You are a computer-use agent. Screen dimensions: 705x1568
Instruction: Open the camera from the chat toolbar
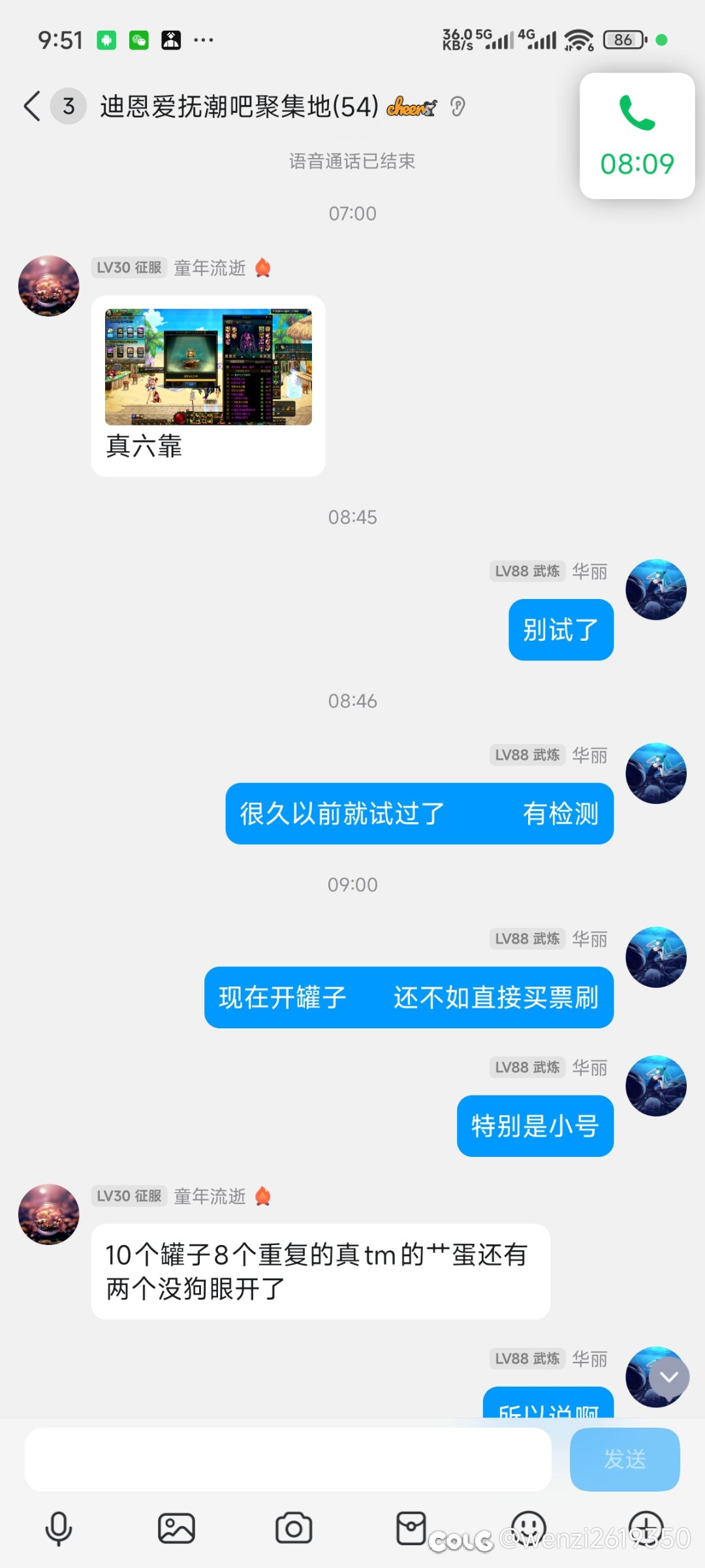tap(294, 1528)
